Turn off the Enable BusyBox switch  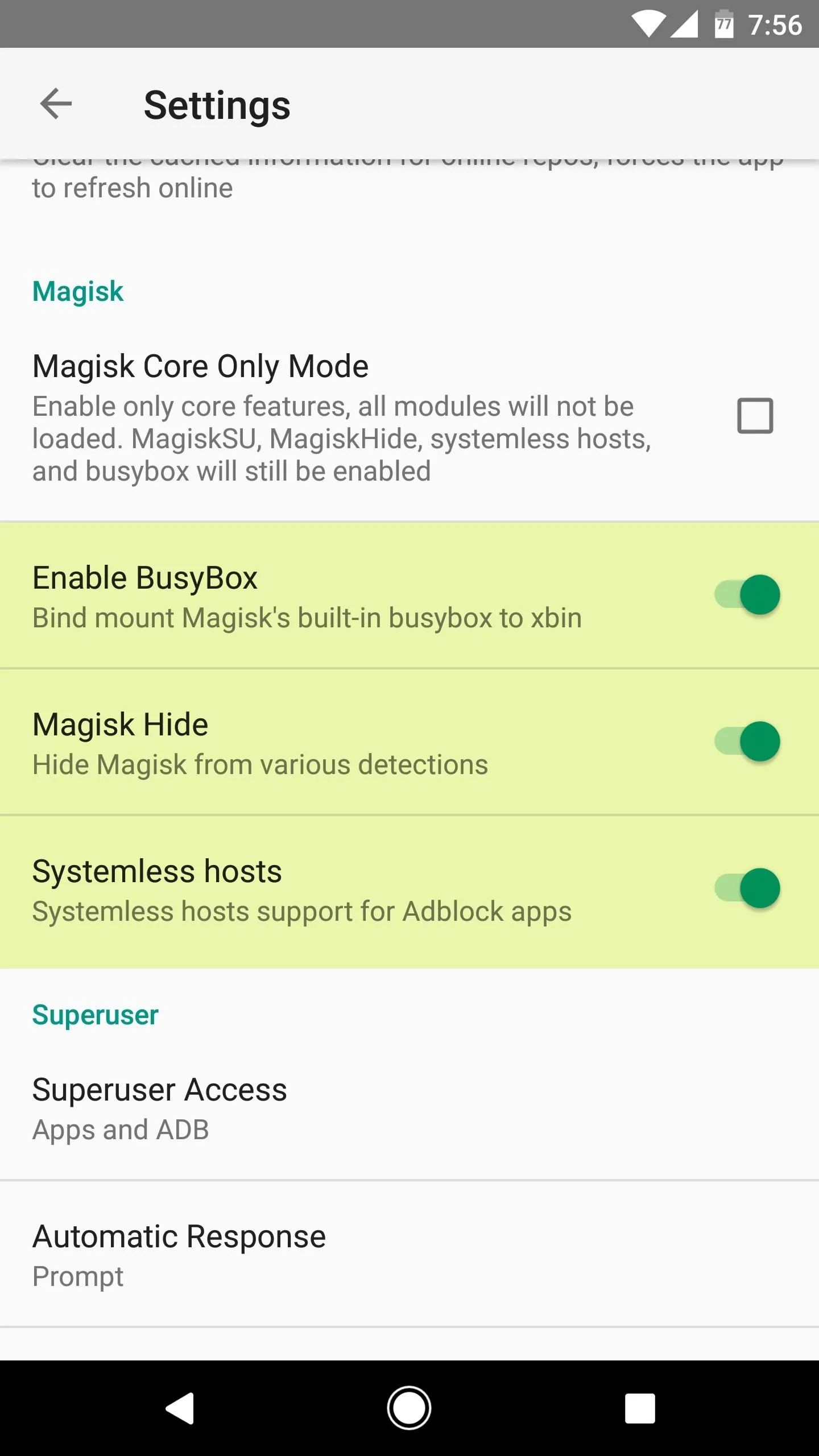tap(747, 595)
